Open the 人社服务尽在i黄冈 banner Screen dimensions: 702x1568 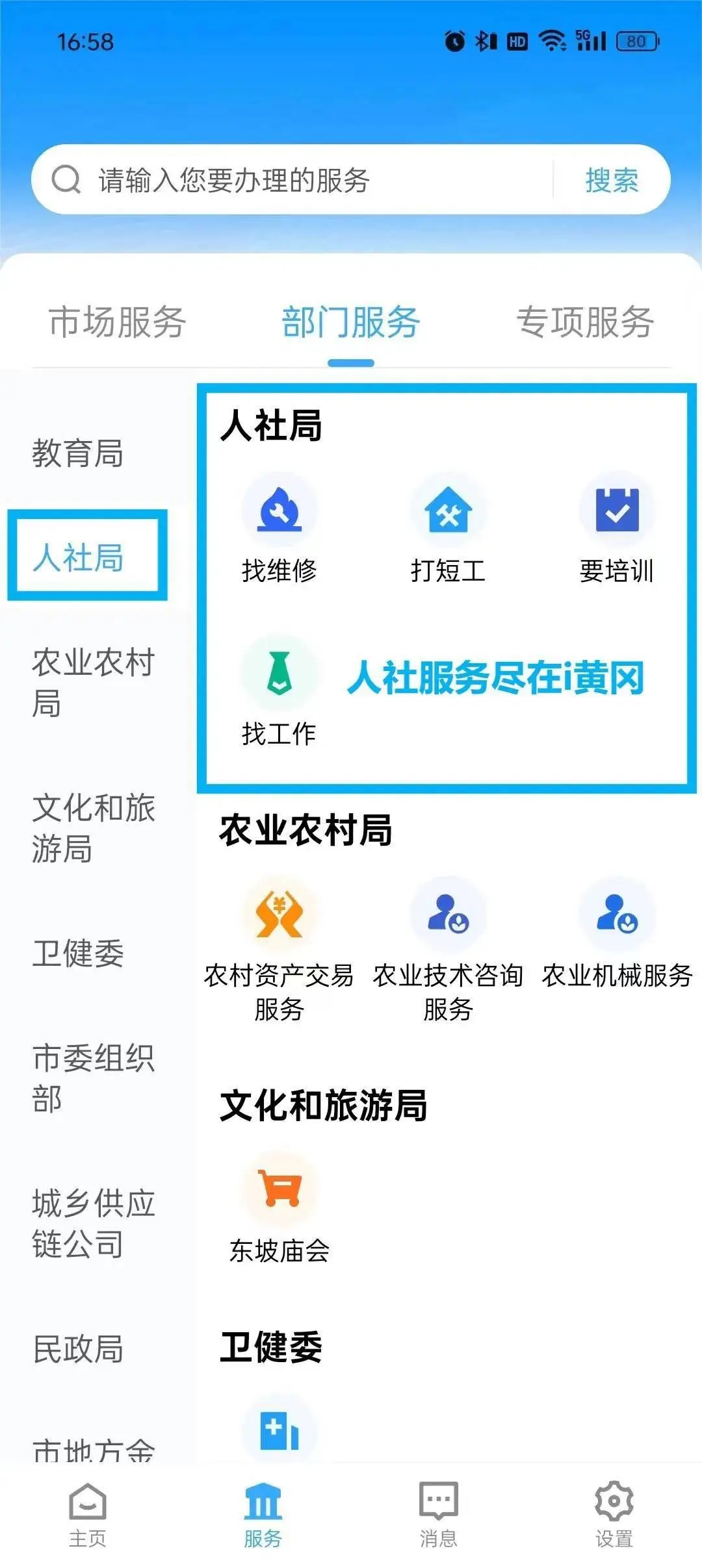(x=497, y=677)
